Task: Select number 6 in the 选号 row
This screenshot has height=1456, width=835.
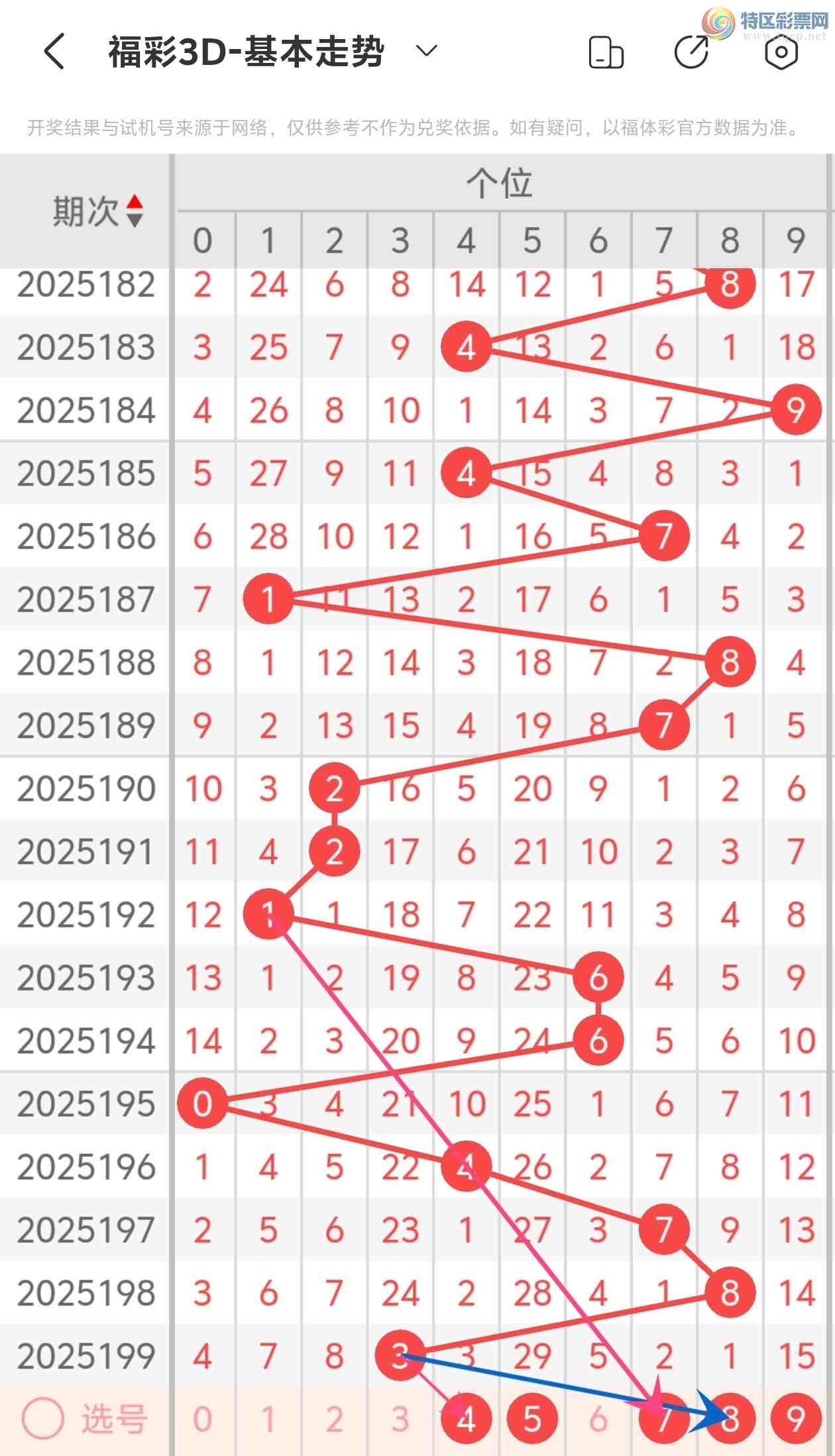Action: click(598, 1420)
